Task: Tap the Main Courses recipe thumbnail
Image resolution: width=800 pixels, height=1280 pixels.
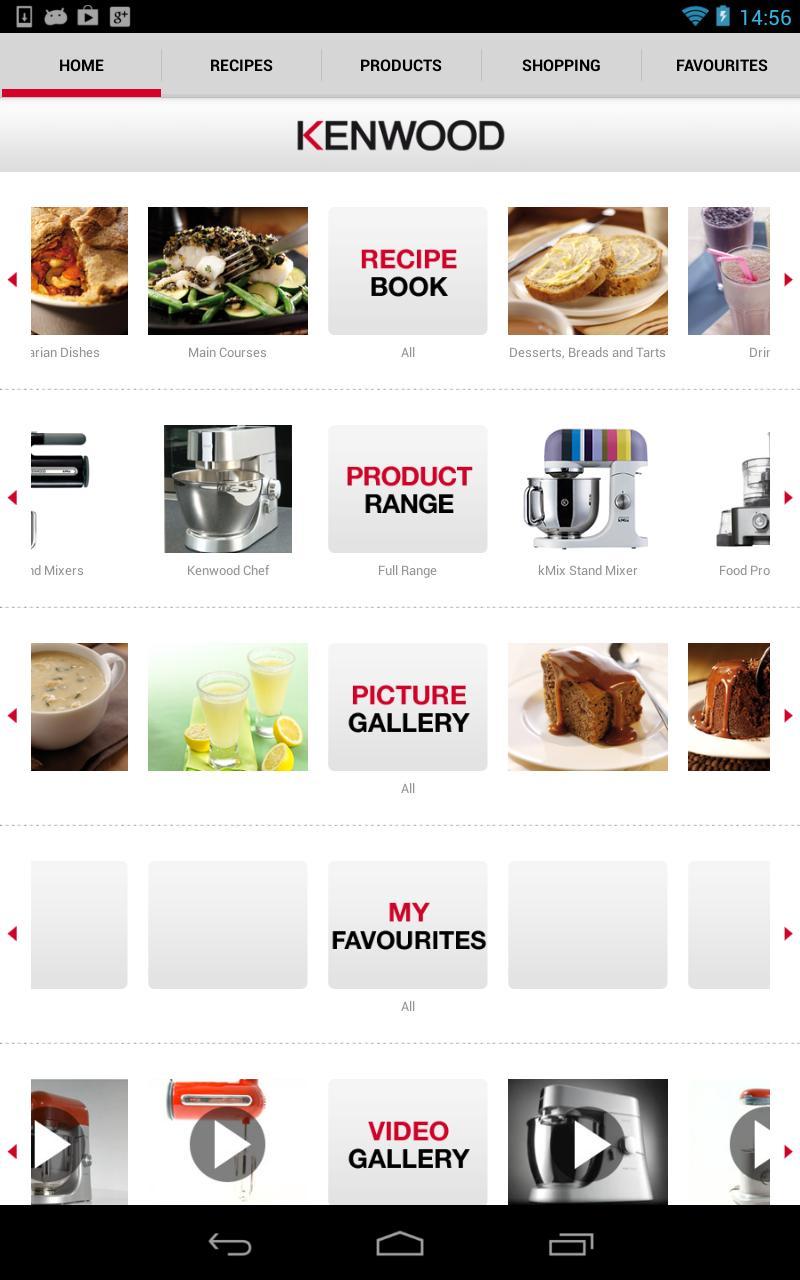Action: pyautogui.click(x=227, y=270)
